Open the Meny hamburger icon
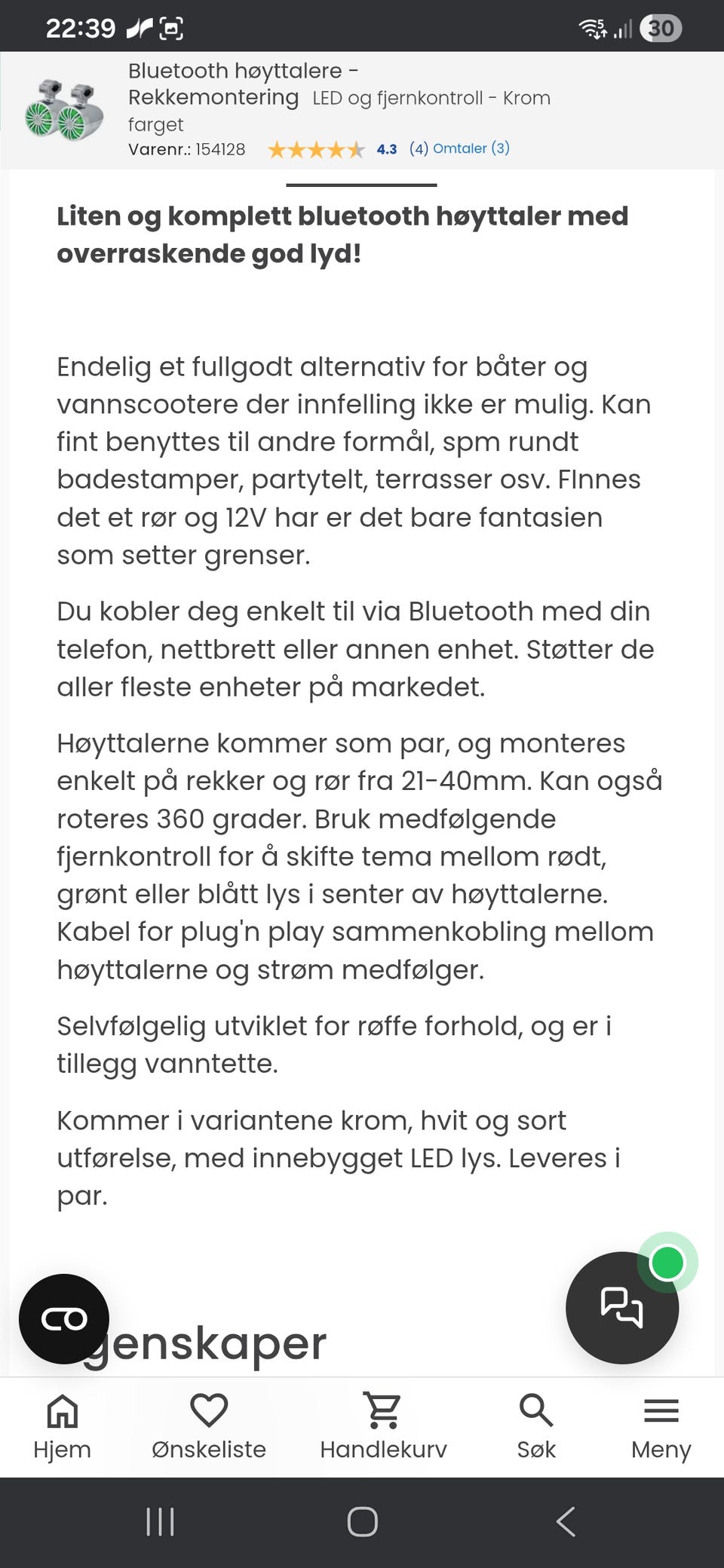Screen dimensions: 724x1568 (661, 1410)
